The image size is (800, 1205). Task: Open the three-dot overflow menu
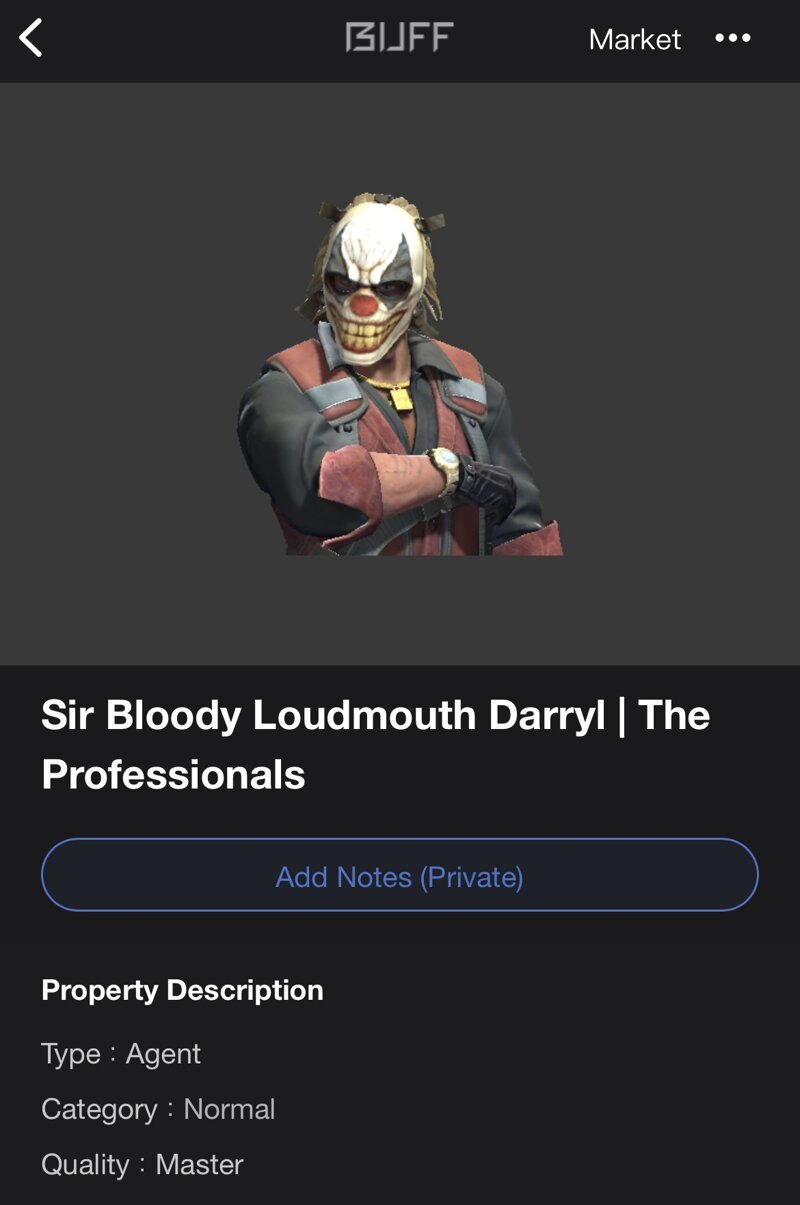point(732,38)
